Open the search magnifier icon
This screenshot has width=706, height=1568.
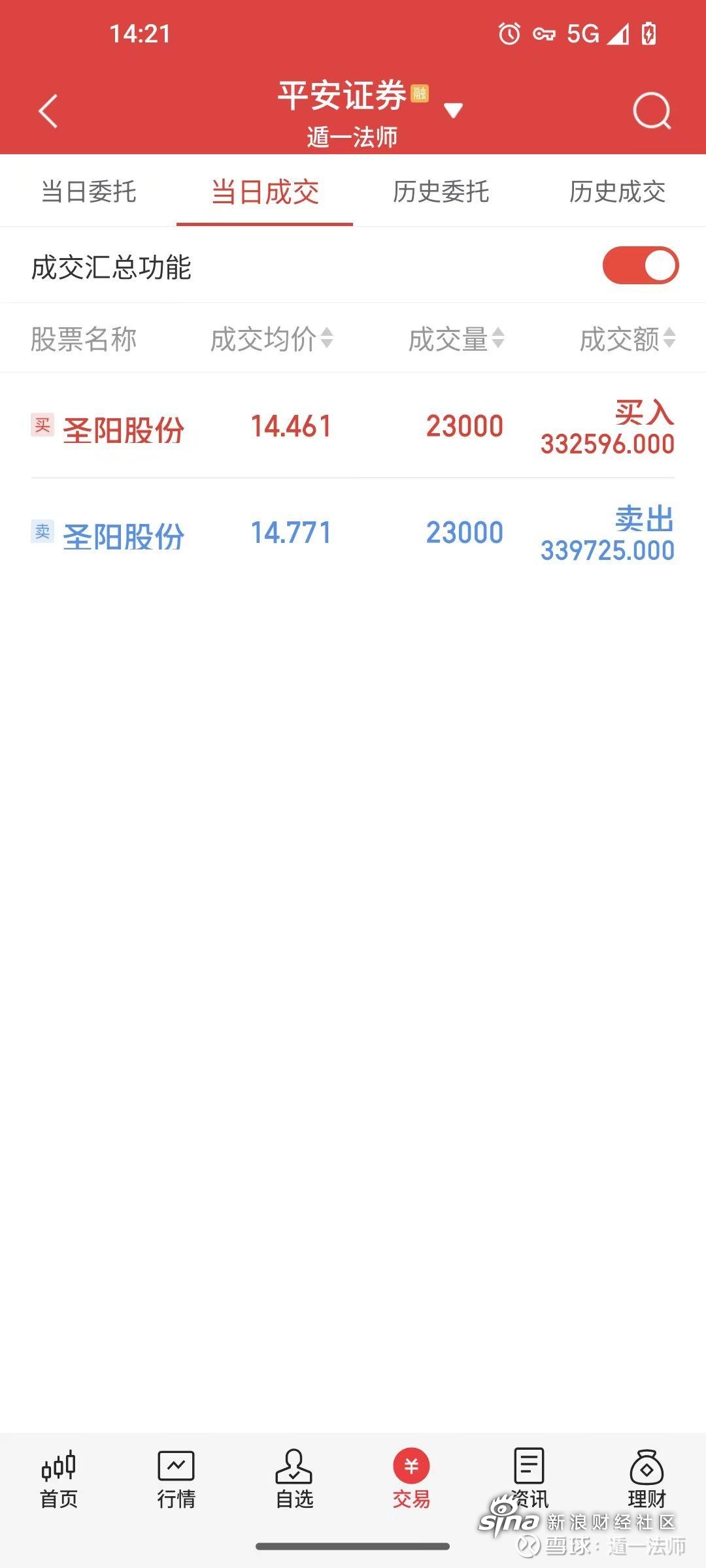(652, 111)
